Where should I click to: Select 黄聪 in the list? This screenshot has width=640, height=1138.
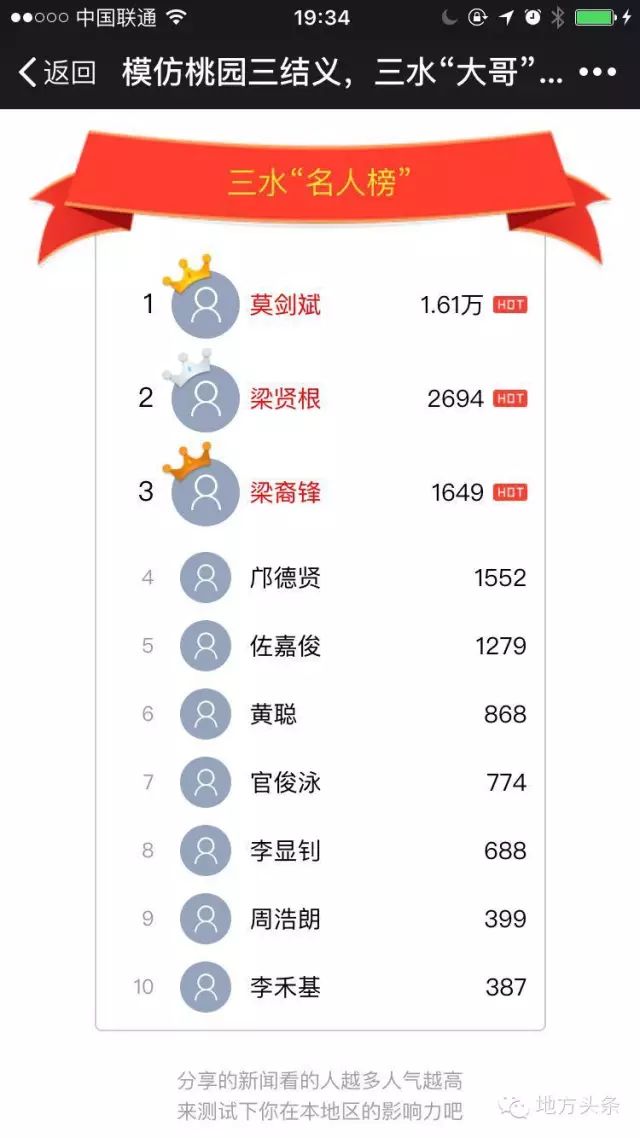click(x=273, y=714)
